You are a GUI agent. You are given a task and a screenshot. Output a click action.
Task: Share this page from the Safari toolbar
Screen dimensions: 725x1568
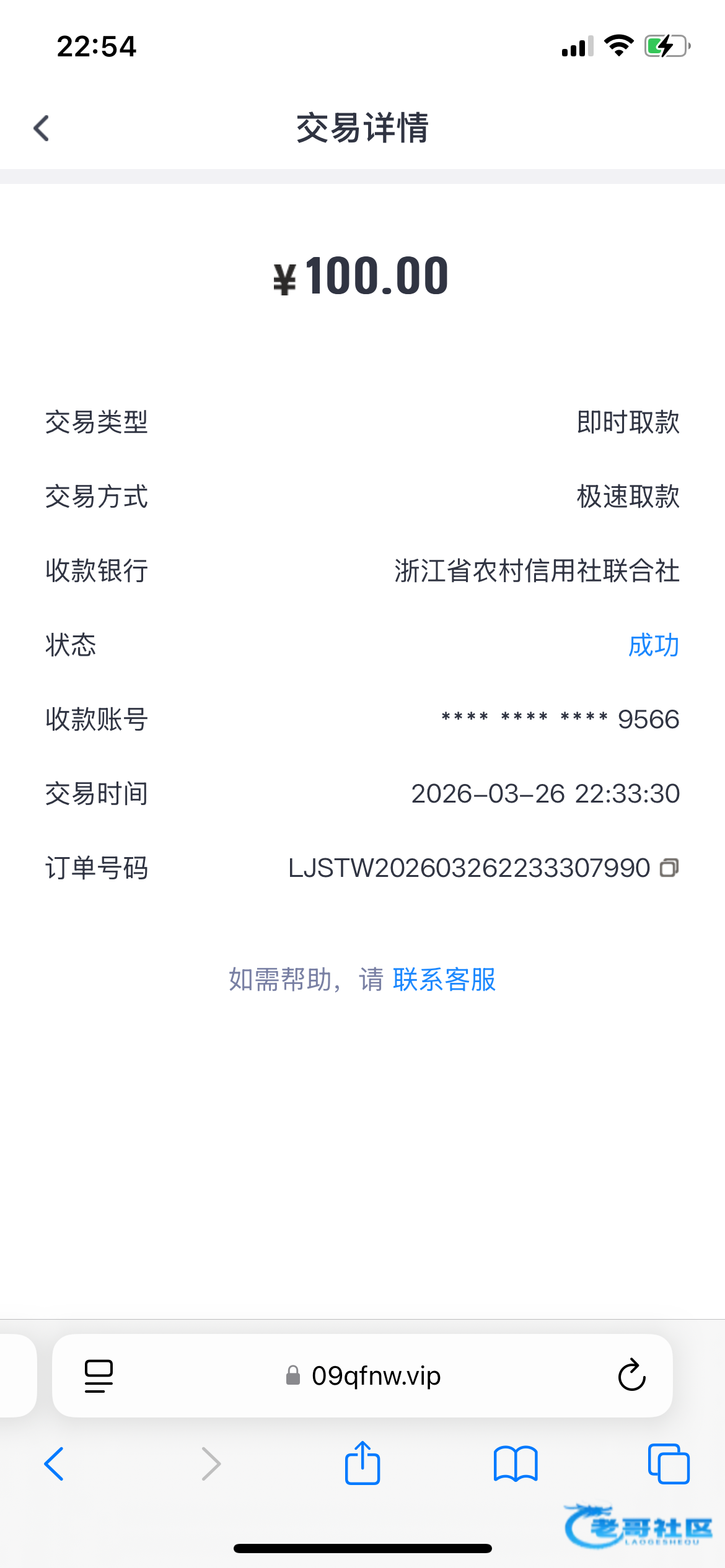pos(362,1463)
